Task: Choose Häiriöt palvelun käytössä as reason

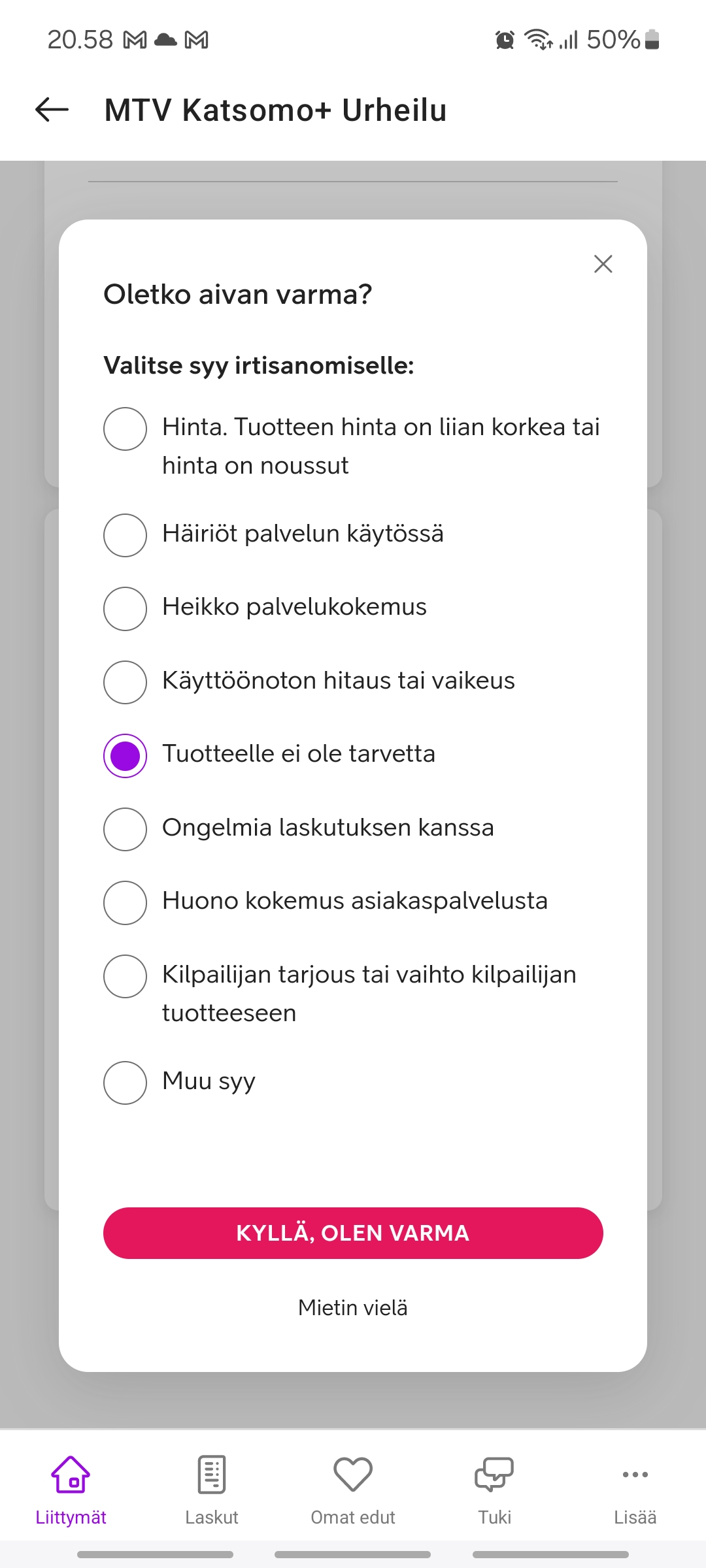Action: click(125, 535)
